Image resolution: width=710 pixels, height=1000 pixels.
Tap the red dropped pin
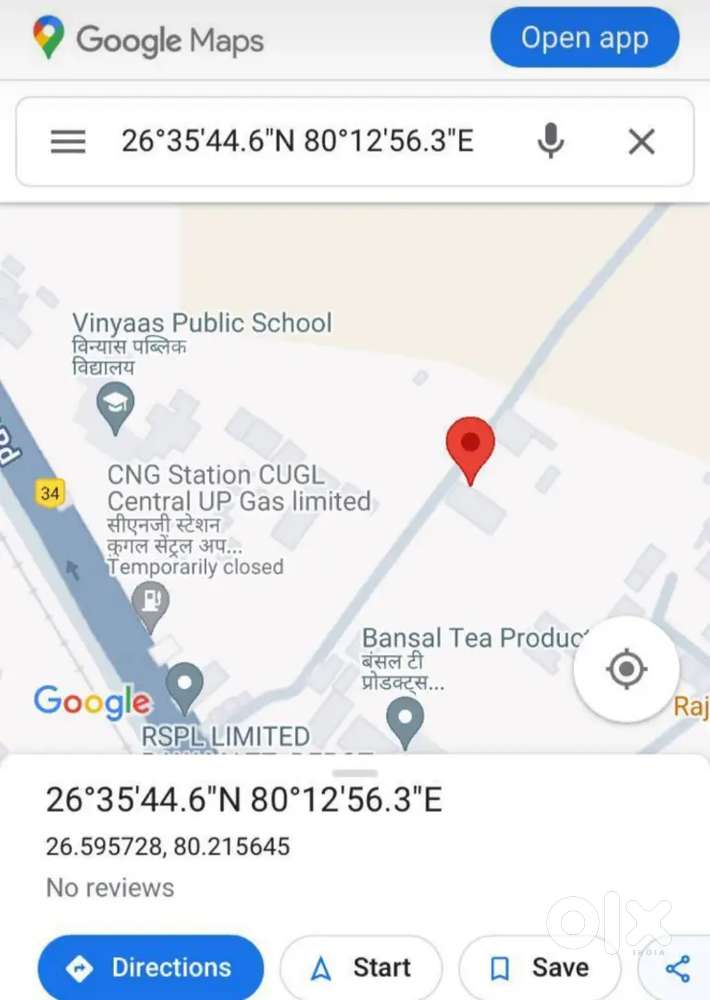click(470, 448)
